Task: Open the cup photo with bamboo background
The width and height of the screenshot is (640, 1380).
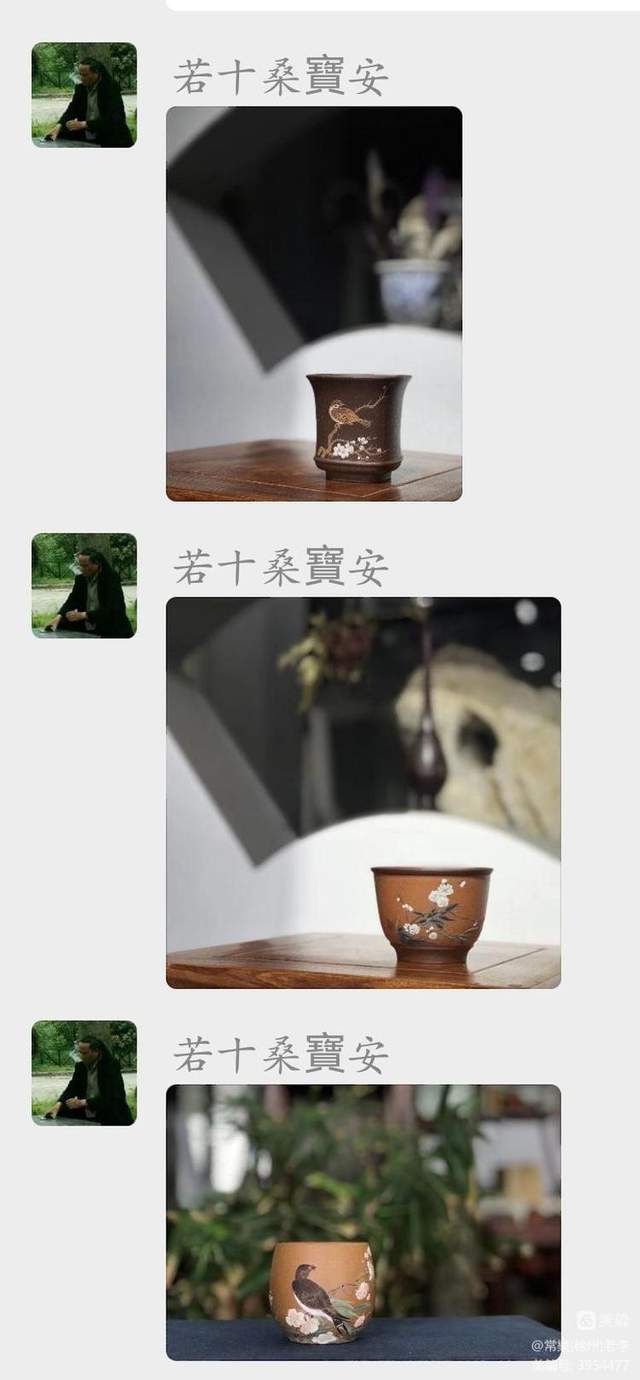Action: coord(363,1222)
